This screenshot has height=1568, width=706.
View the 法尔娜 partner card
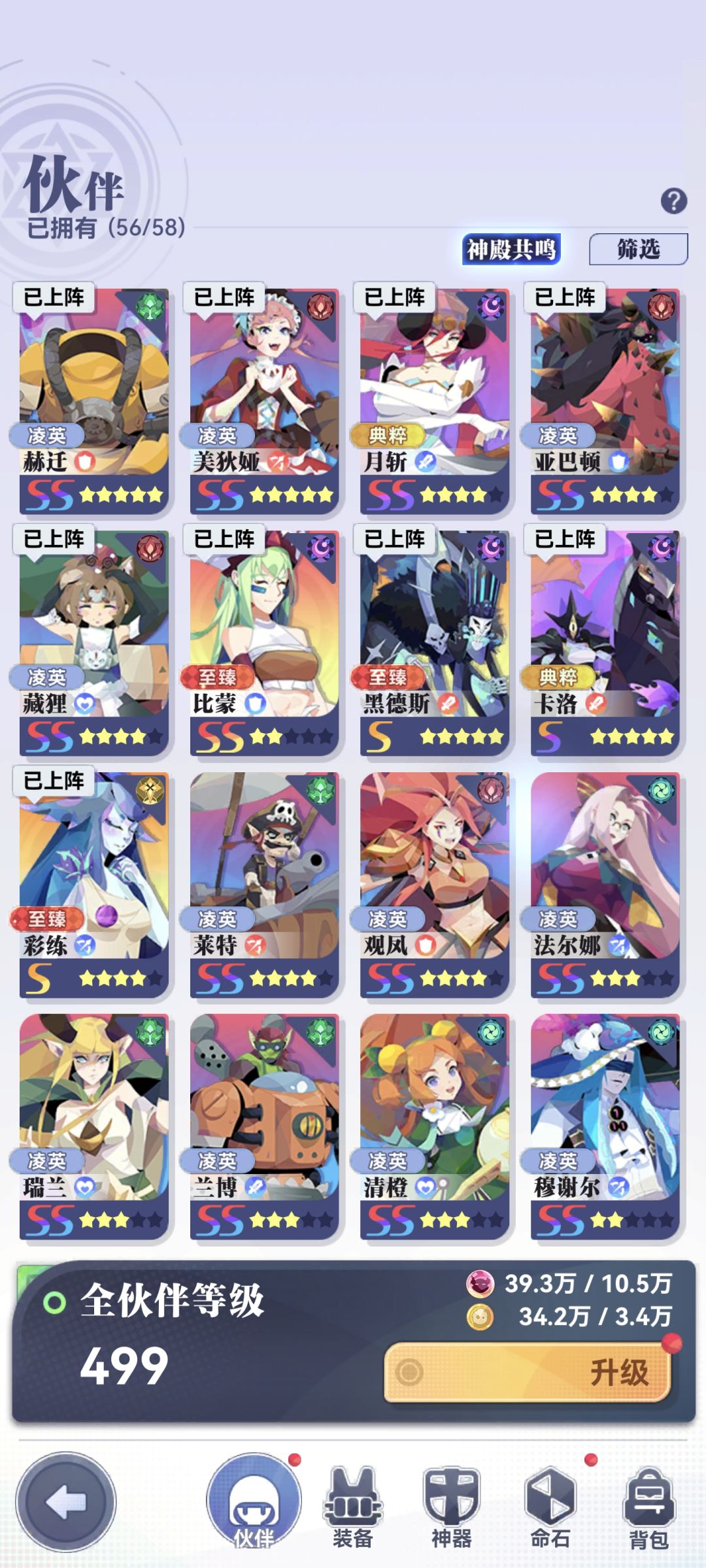click(x=605, y=884)
